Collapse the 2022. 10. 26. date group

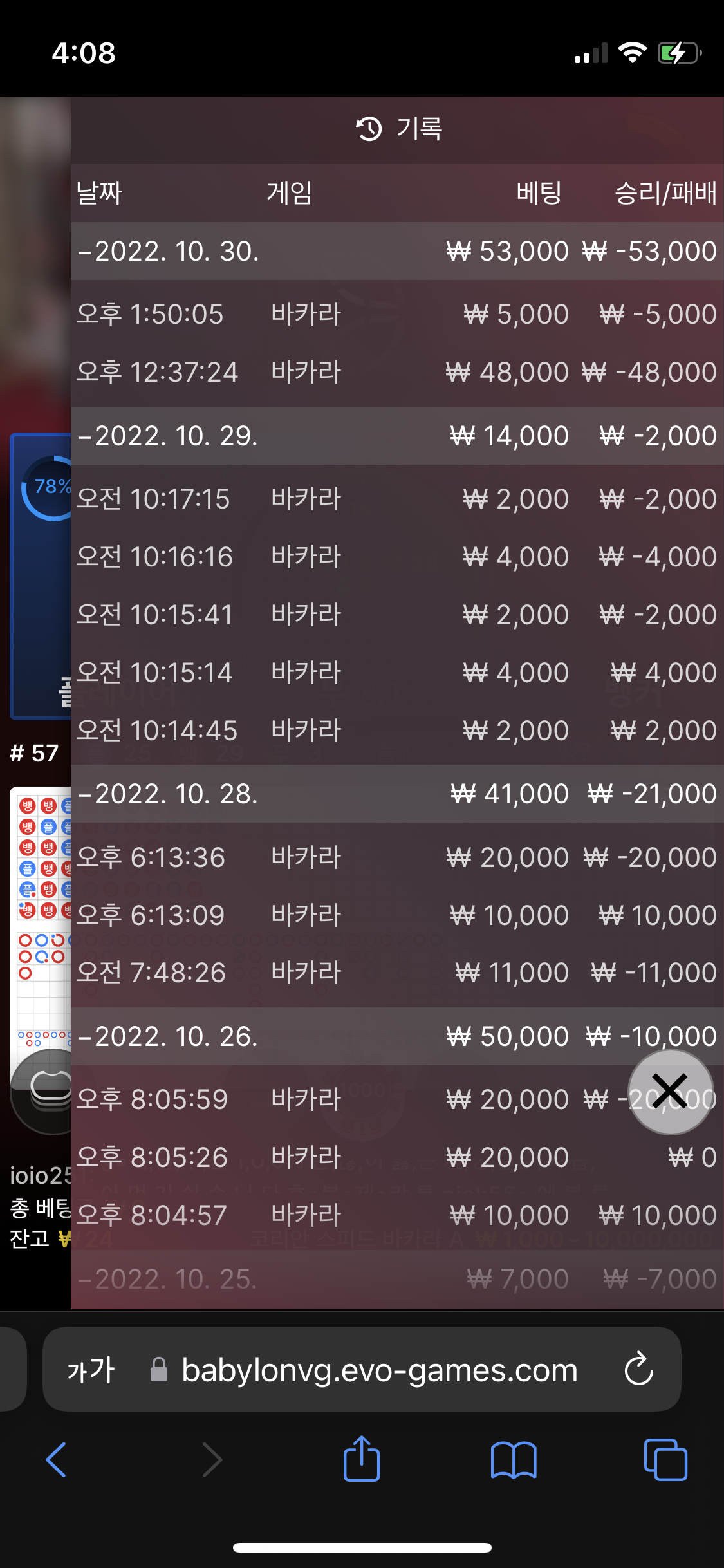point(169,1036)
